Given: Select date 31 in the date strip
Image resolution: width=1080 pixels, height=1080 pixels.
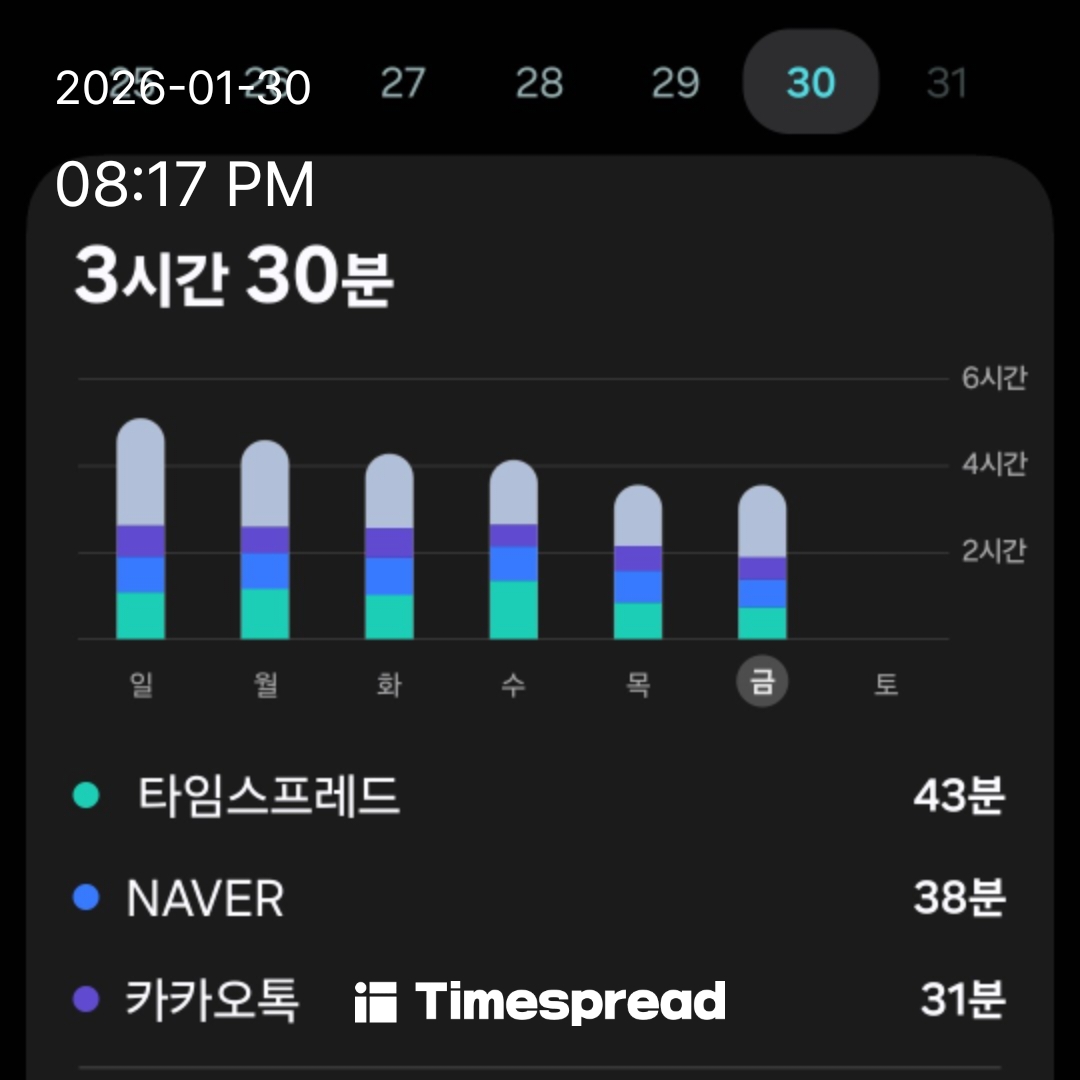Looking at the screenshot, I should [946, 83].
